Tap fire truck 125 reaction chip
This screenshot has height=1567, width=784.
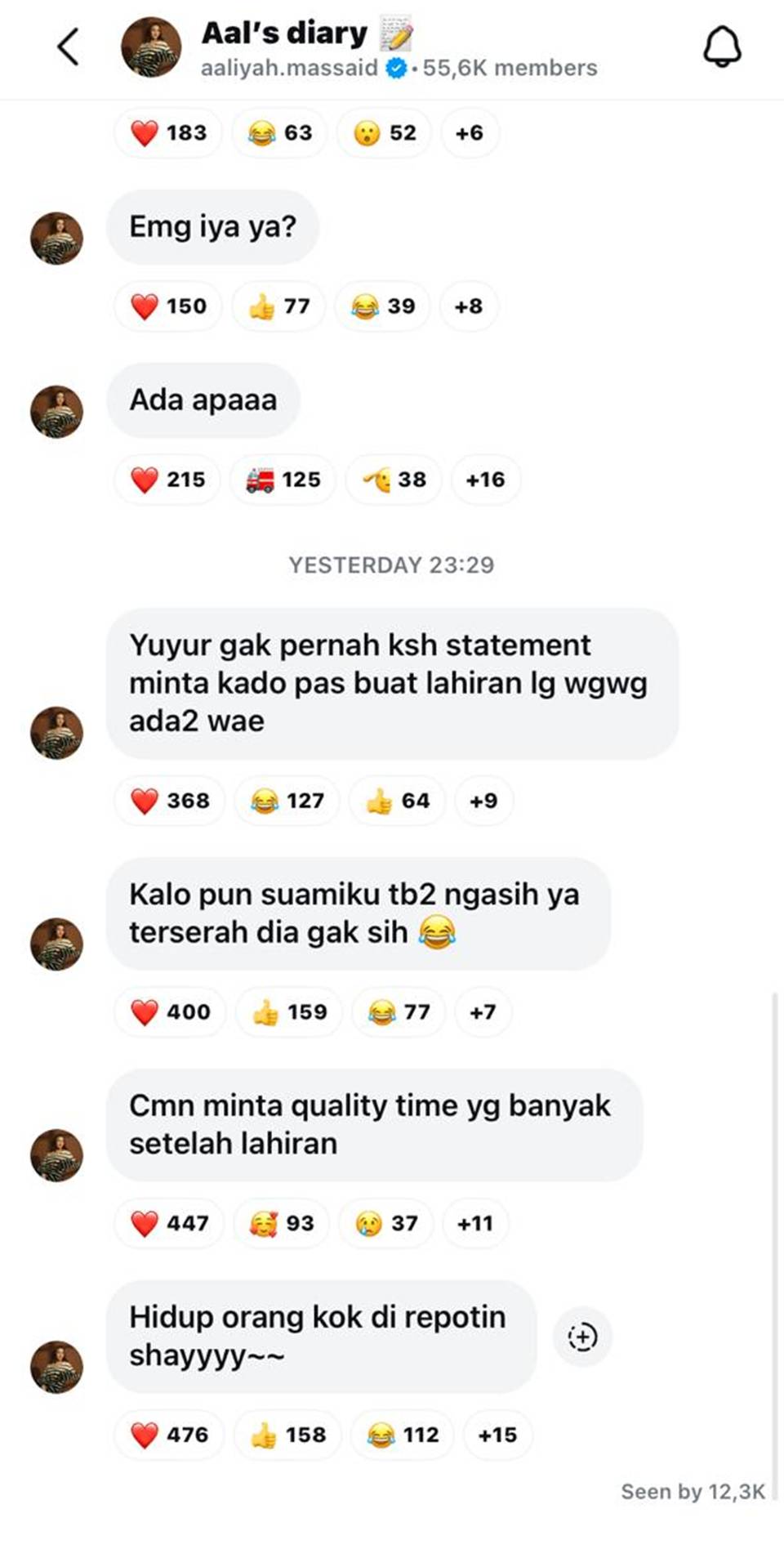(283, 480)
